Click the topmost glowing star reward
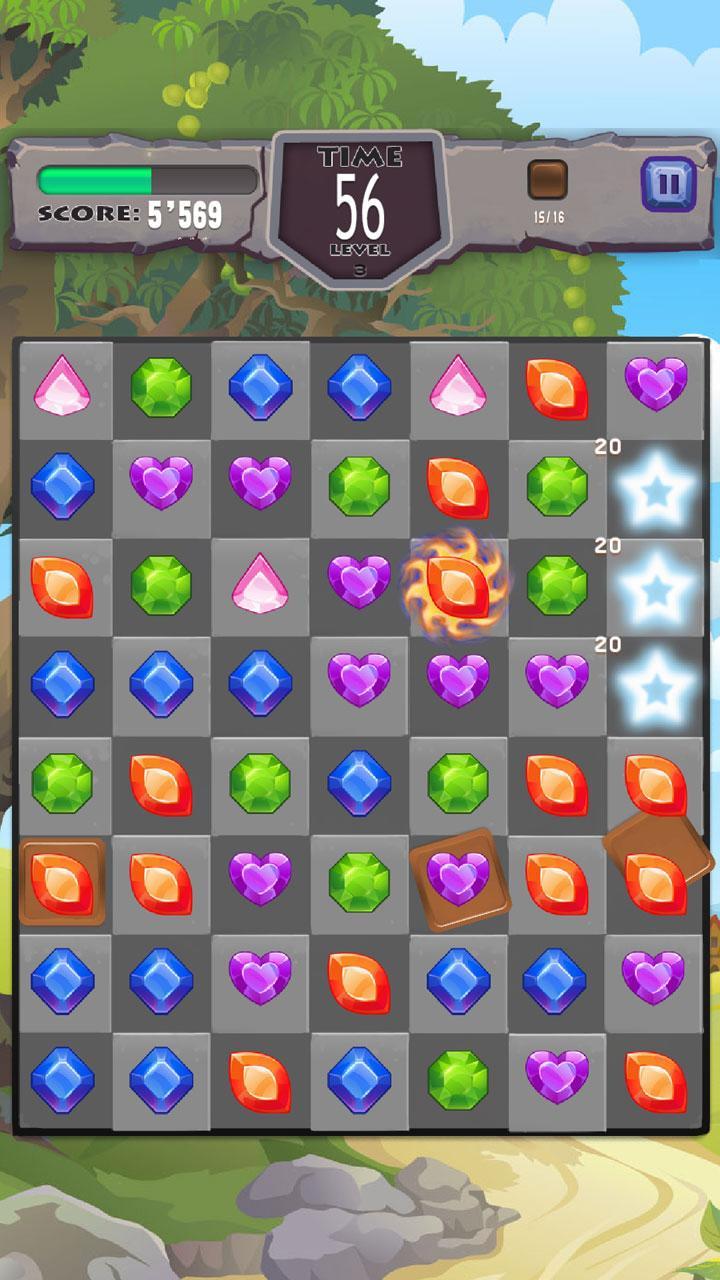720x1280 pixels. [655, 490]
